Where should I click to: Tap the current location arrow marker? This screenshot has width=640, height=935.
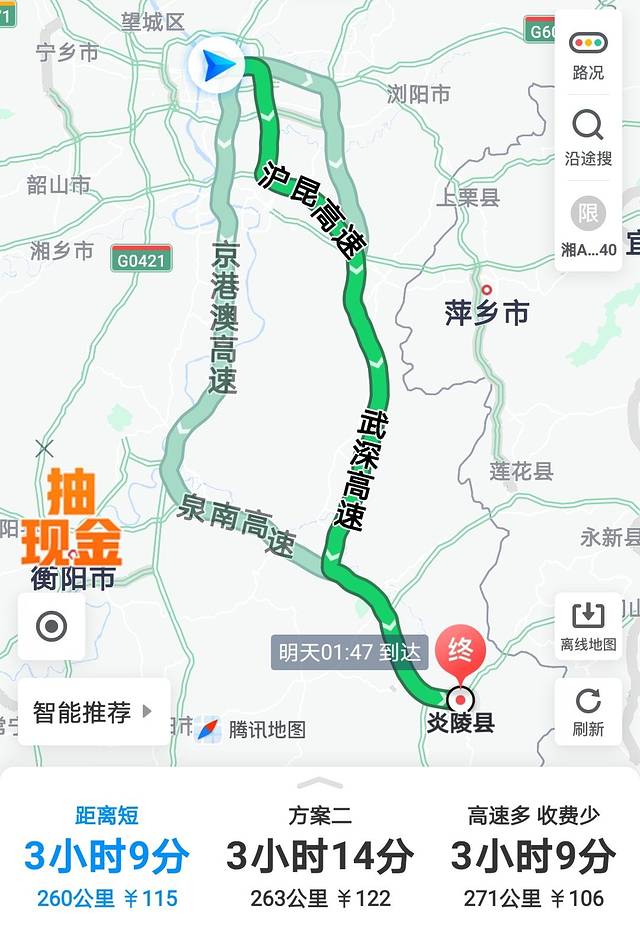[x=216, y=66]
